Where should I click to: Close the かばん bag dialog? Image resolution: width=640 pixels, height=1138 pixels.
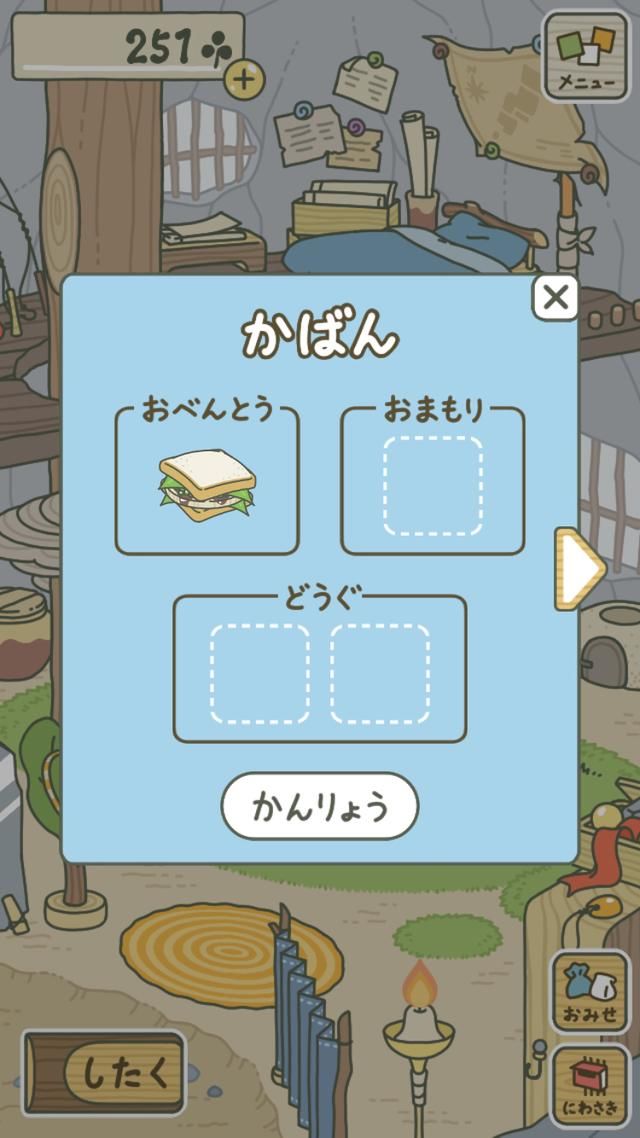(x=555, y=297)
